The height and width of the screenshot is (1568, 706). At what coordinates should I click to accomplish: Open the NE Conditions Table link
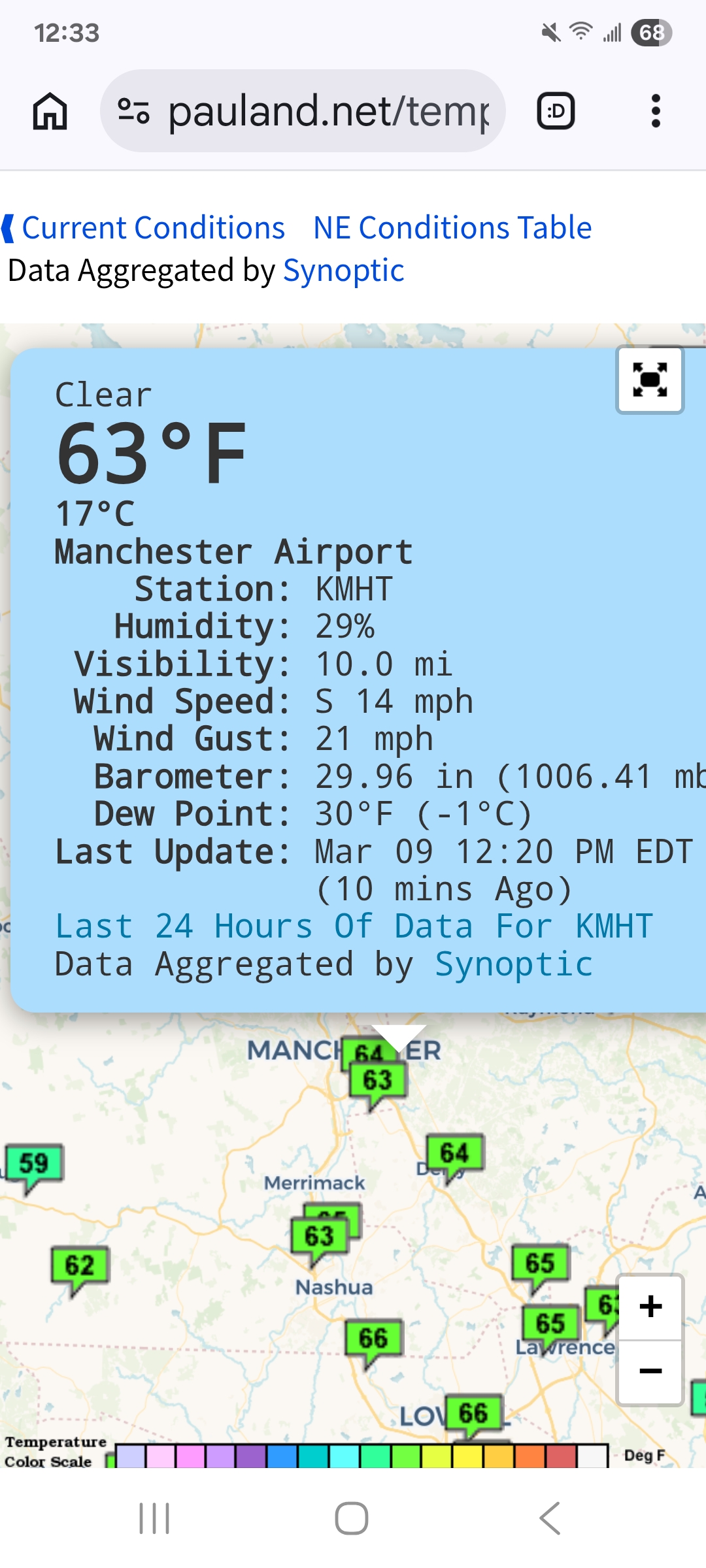[x=452, y=228]
